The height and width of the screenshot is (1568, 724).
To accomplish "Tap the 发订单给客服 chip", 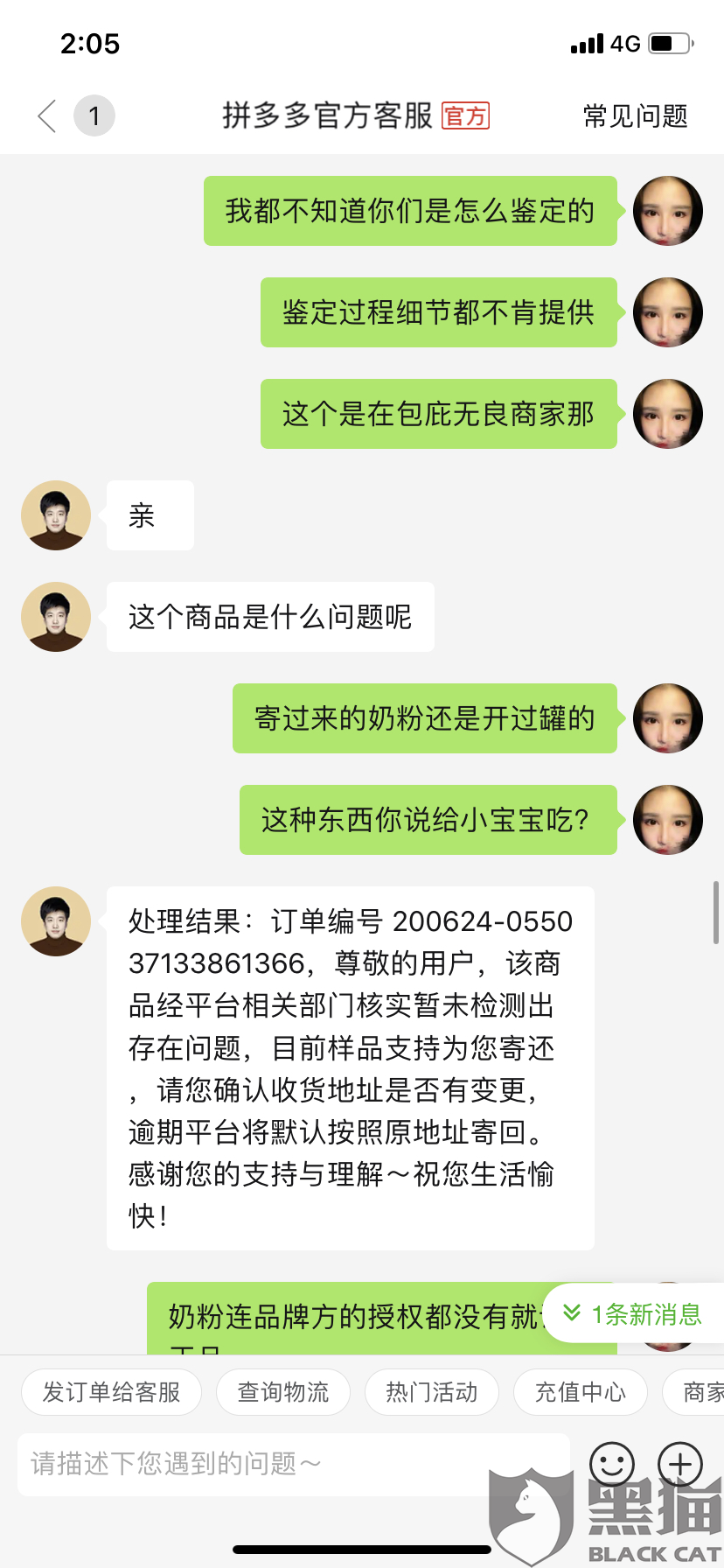I will click(x=111, y=1391).
